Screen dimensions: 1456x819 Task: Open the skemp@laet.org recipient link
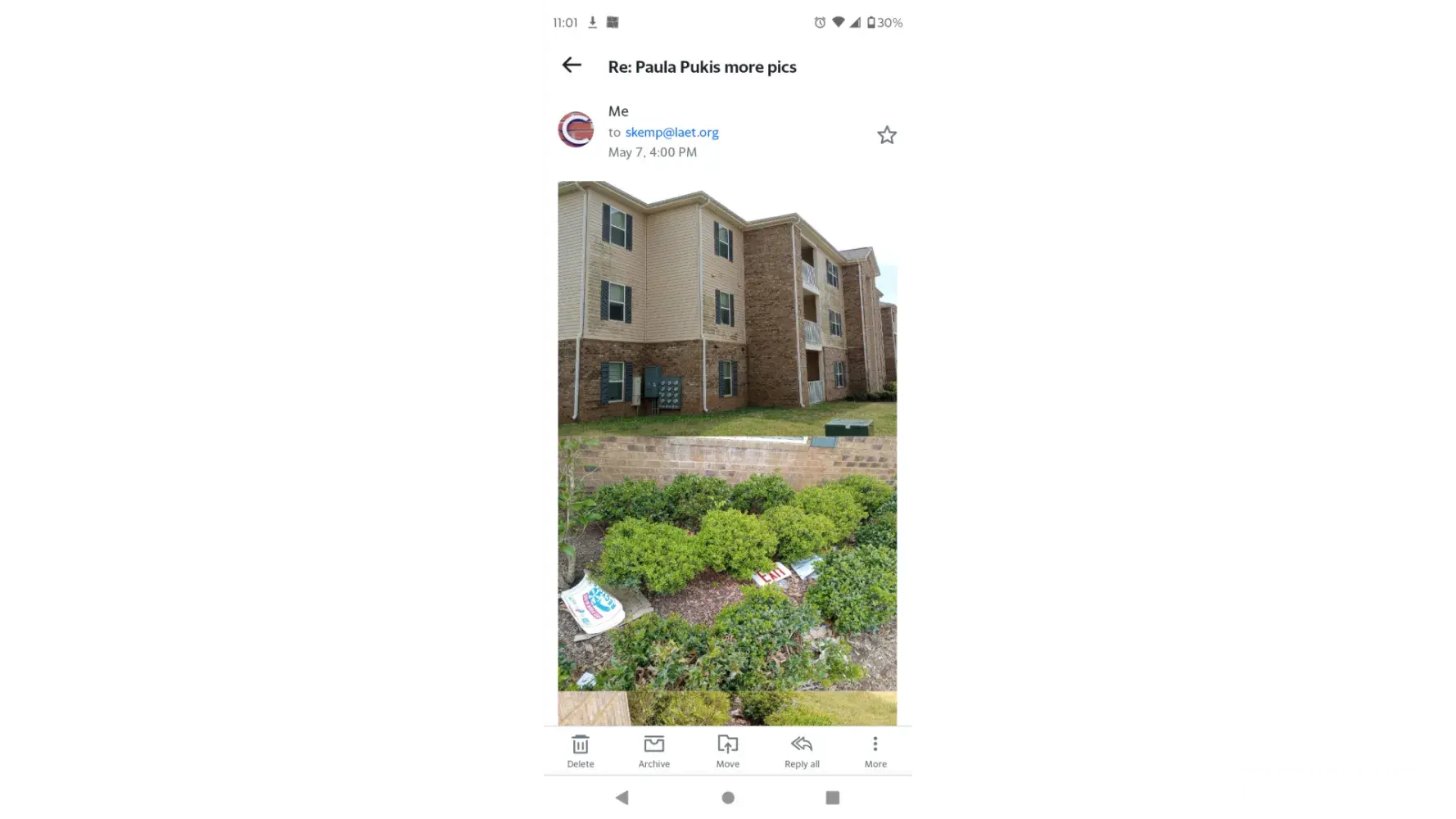671,133
